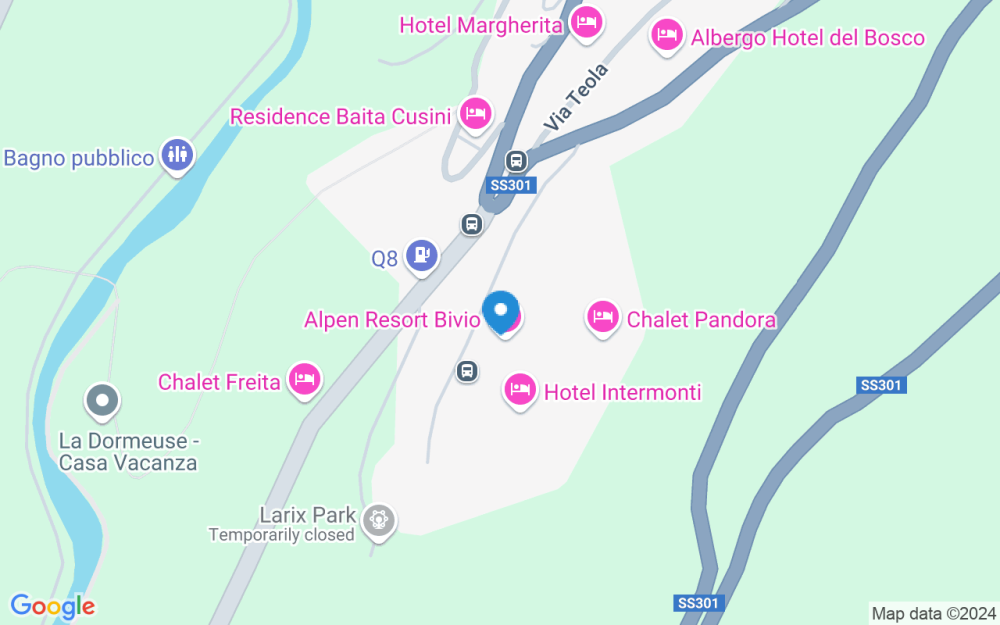Tap Residence Baita Cusini hotel pin
This screenshot has height=625, width=1000.
tap(476, 113)
